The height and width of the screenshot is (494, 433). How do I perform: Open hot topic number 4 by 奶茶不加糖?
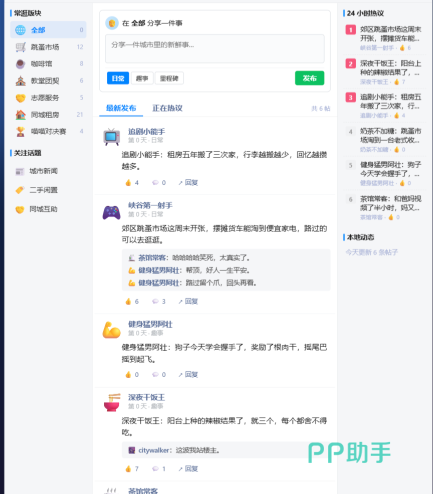385,140
